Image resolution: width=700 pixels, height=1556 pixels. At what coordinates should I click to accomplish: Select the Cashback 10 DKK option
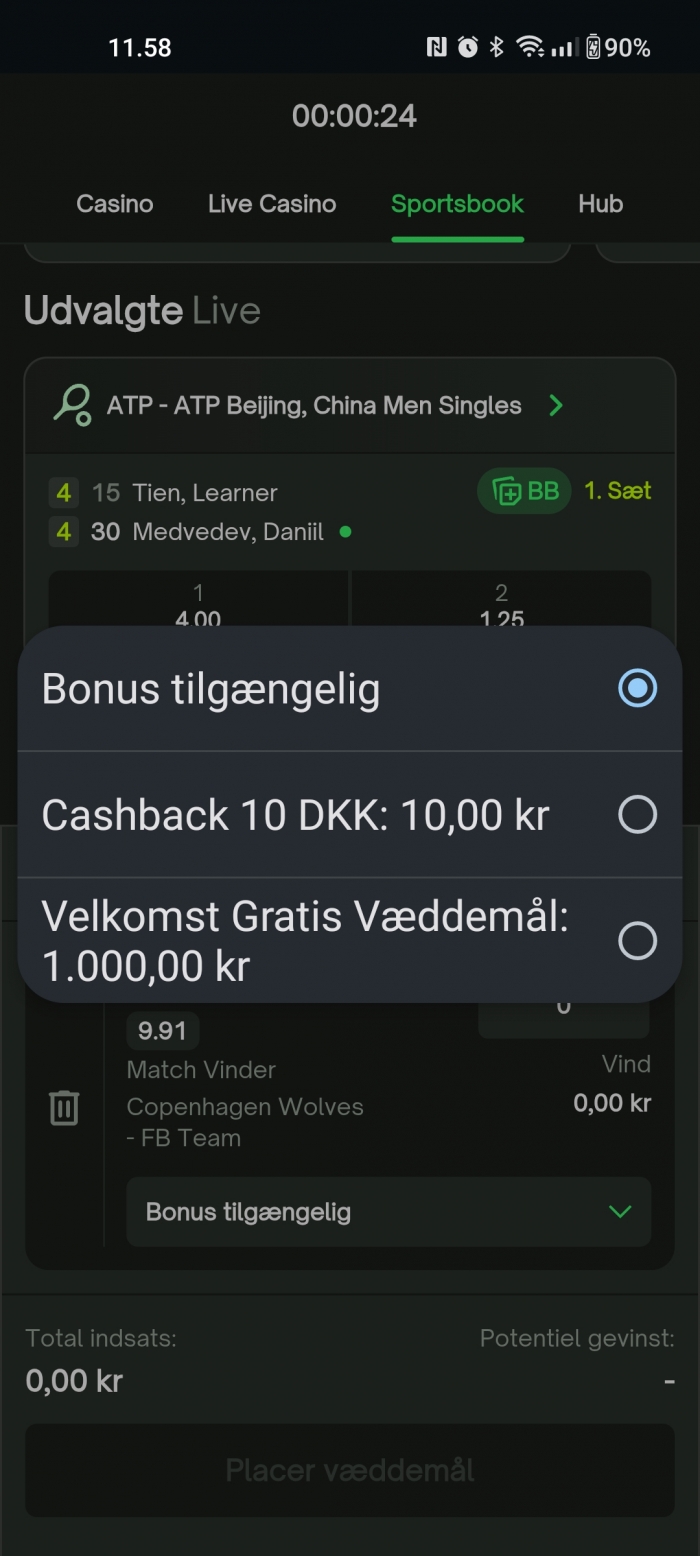point(349,815)
